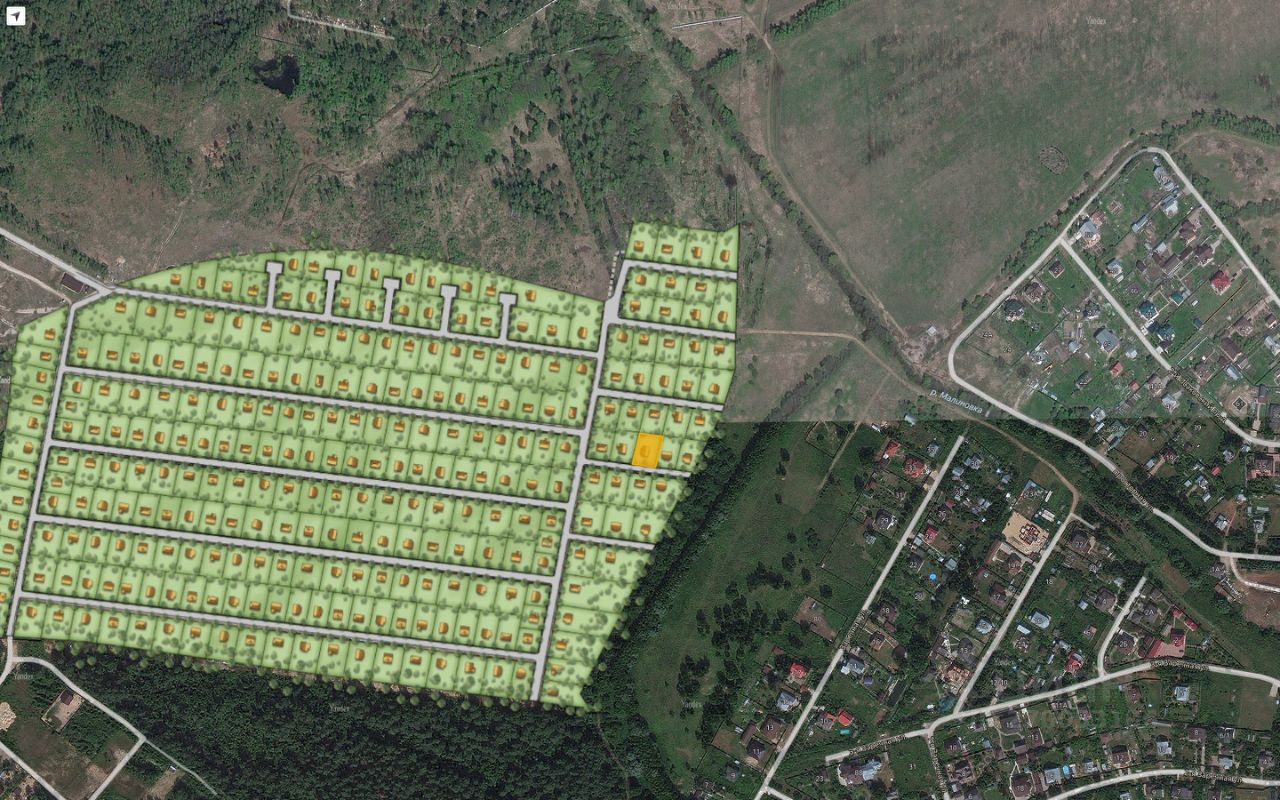Tap the my-location arrow button
1280x800 pixels.
click(x=15, y=15)
